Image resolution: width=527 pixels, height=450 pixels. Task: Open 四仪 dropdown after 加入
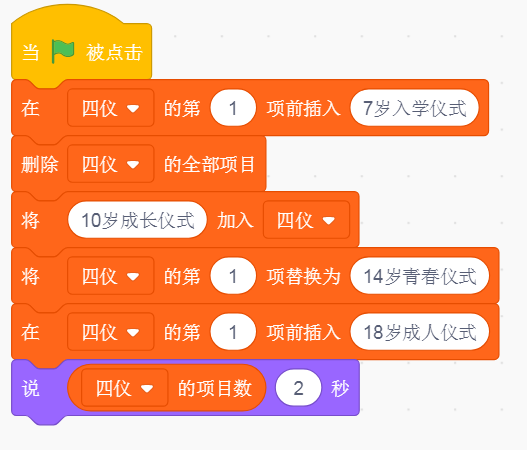click(x=306, y=220)
